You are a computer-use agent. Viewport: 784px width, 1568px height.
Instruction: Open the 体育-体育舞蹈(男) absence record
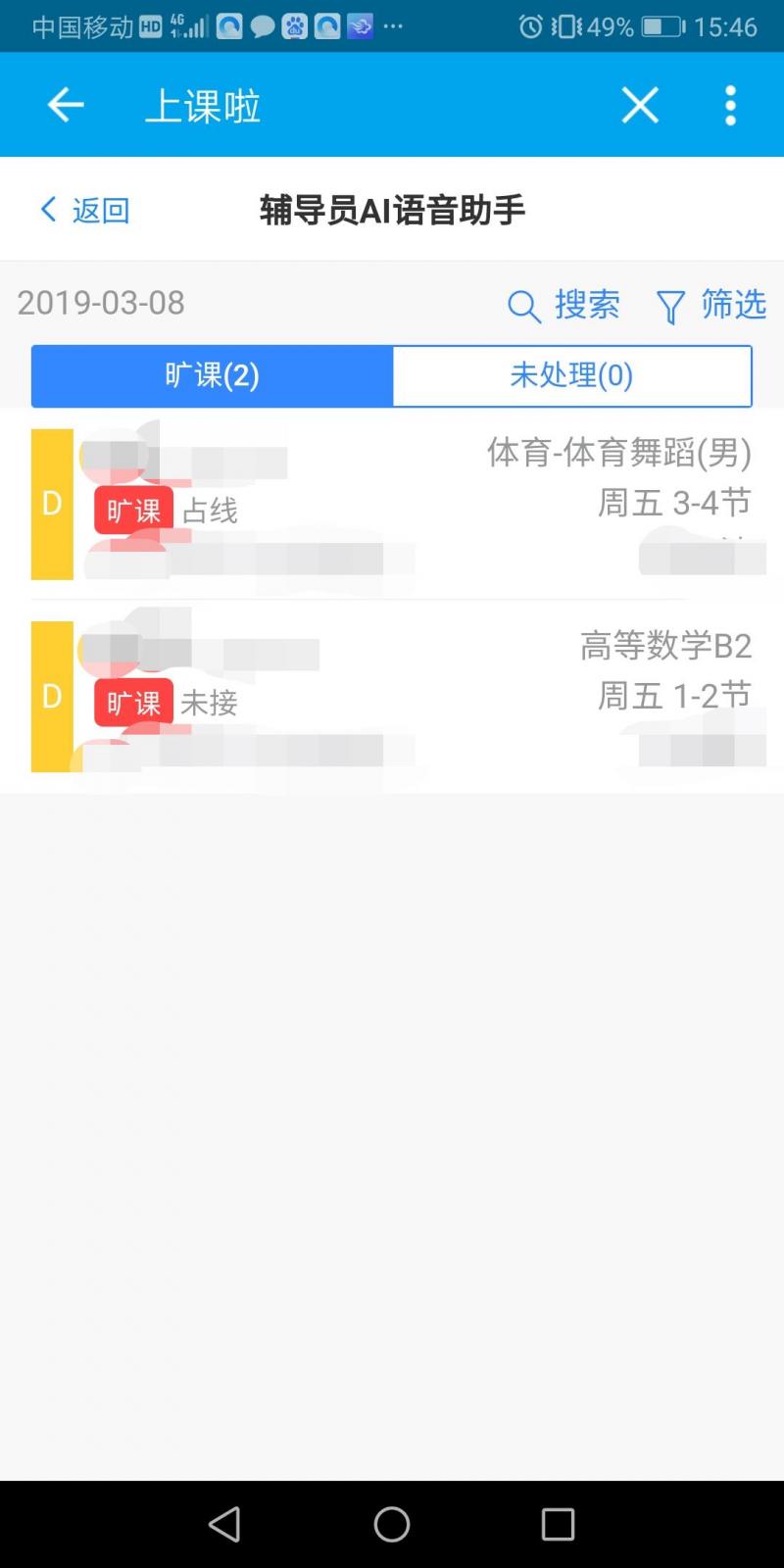click(392, 504)
